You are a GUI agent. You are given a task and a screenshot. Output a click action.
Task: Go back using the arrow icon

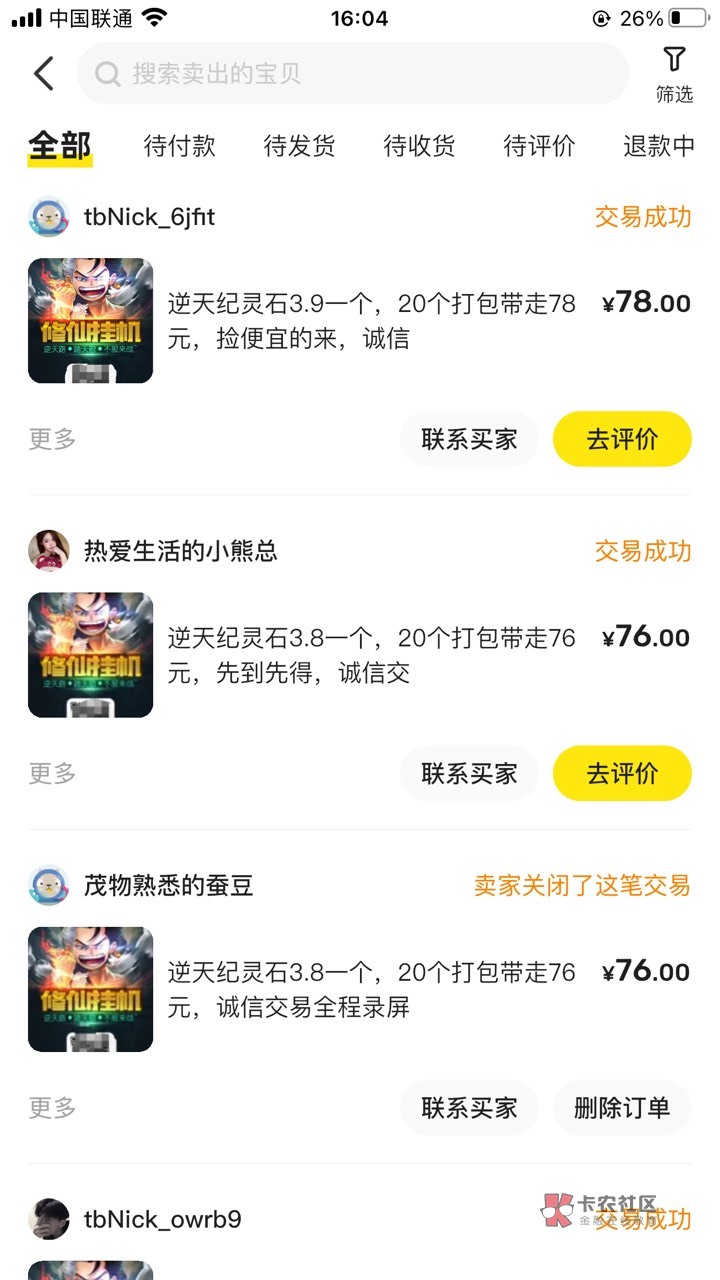coord(44,74)
